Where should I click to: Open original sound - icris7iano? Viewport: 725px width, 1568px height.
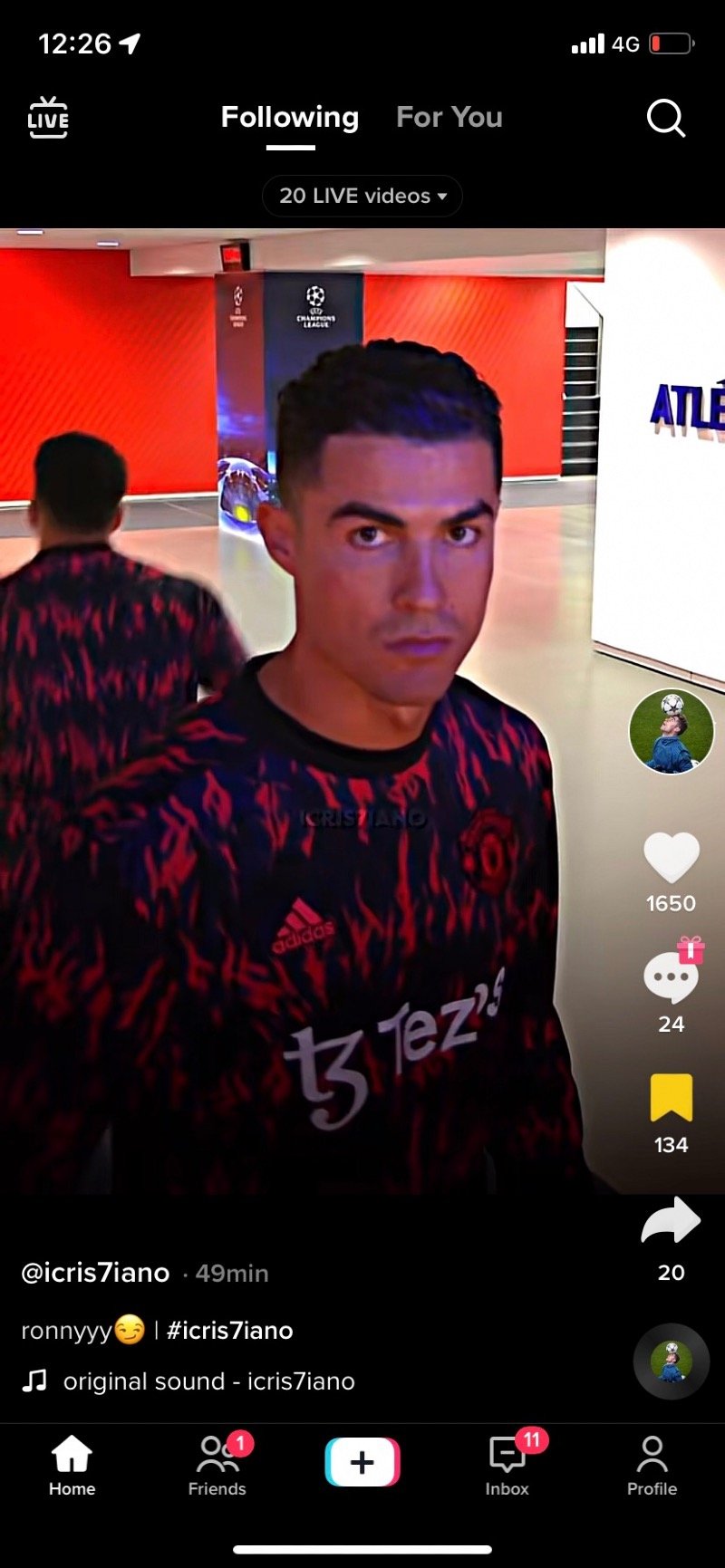[208, 1381]
